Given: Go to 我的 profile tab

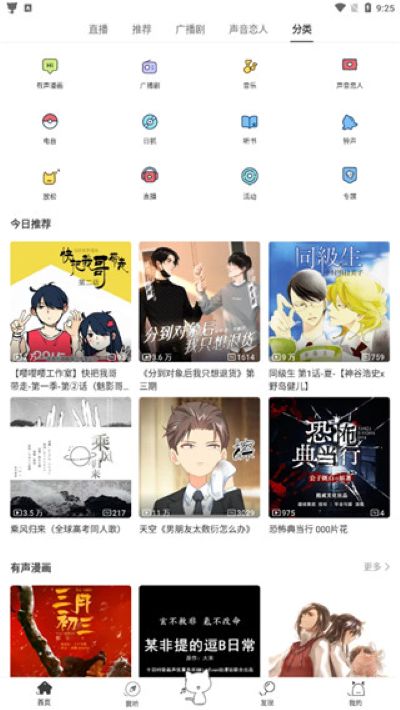Looking at the screenshot, I should [356, 693].
